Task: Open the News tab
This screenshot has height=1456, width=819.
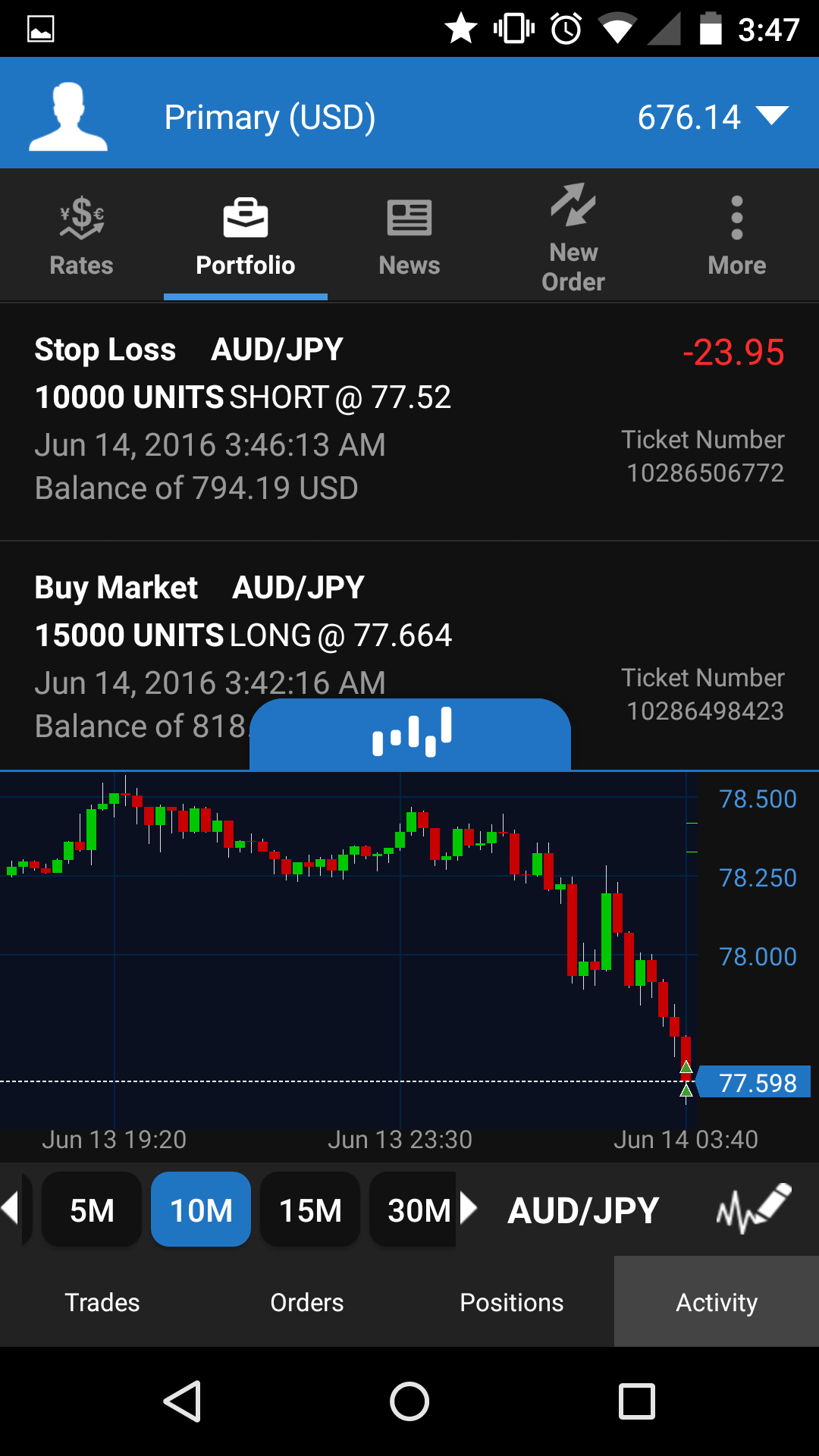Action: click(409, 236)
